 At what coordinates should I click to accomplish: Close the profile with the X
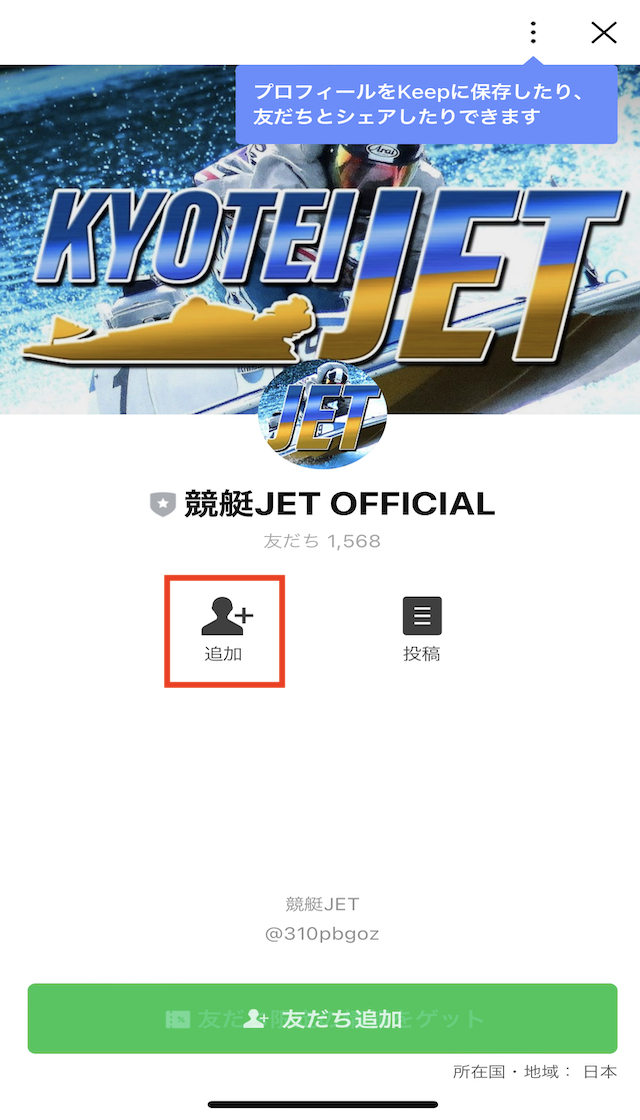pos(604,33)
